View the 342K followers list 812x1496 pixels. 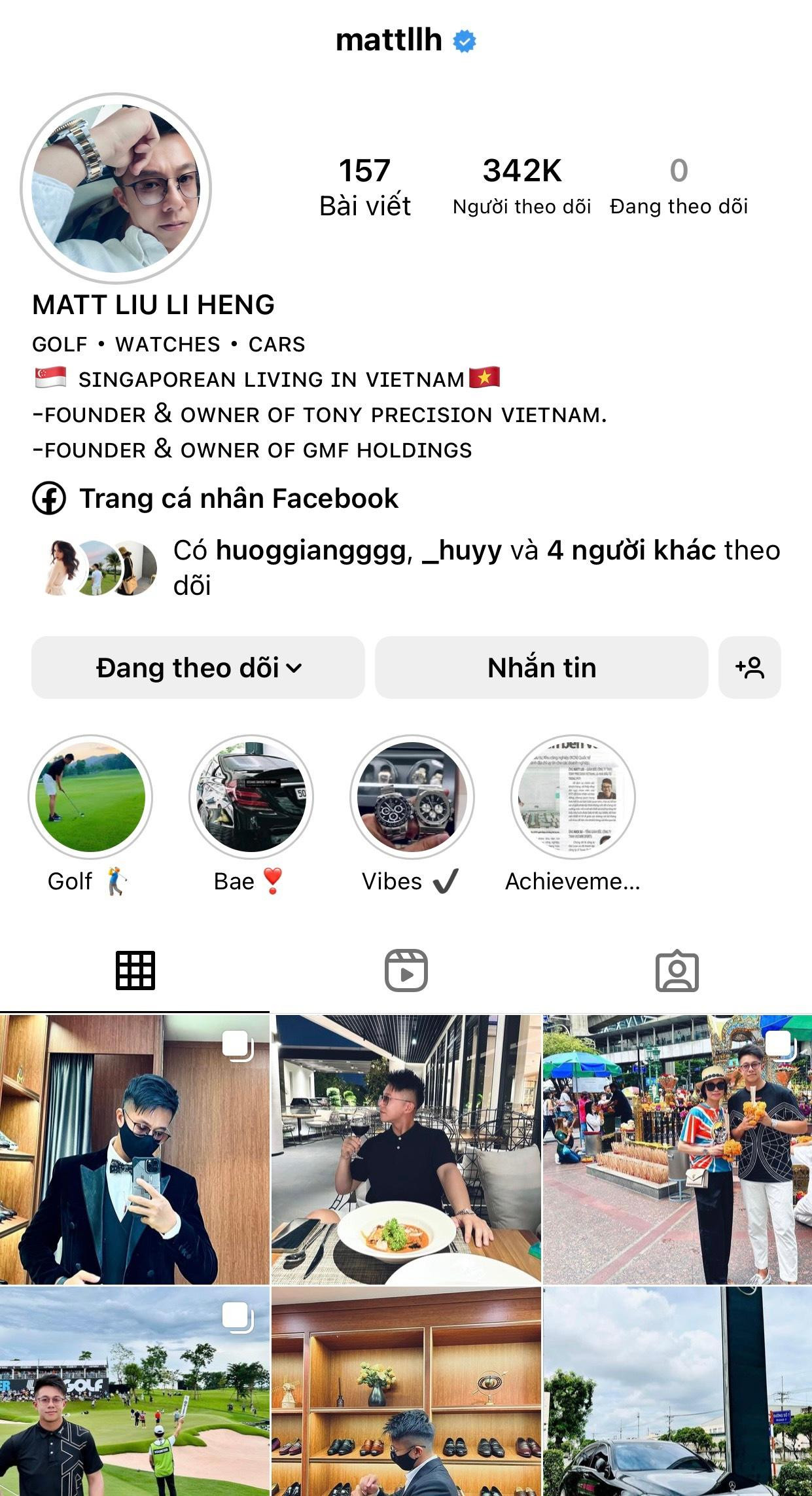click(x=521, y=185)
